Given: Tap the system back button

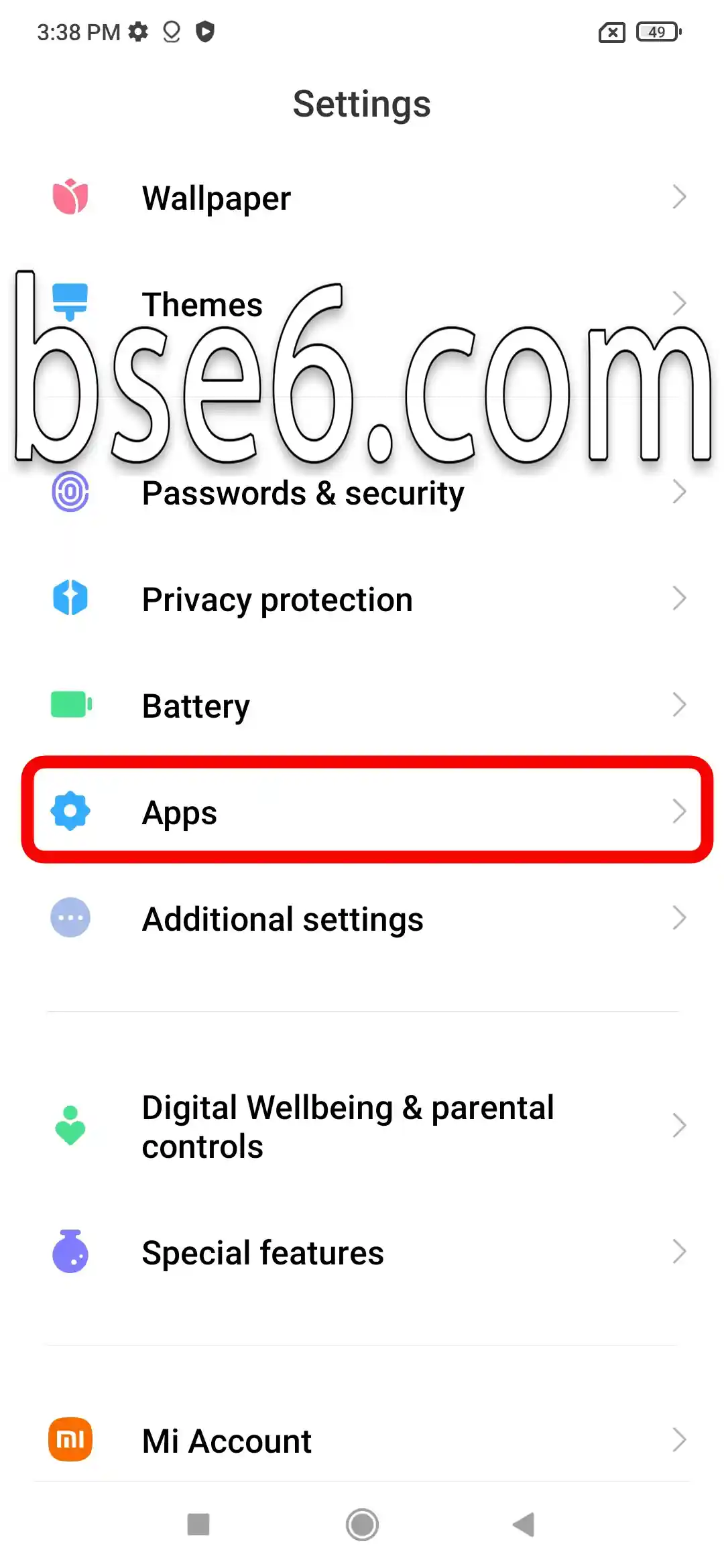Looking at the screenshot, I should 524,1524.
